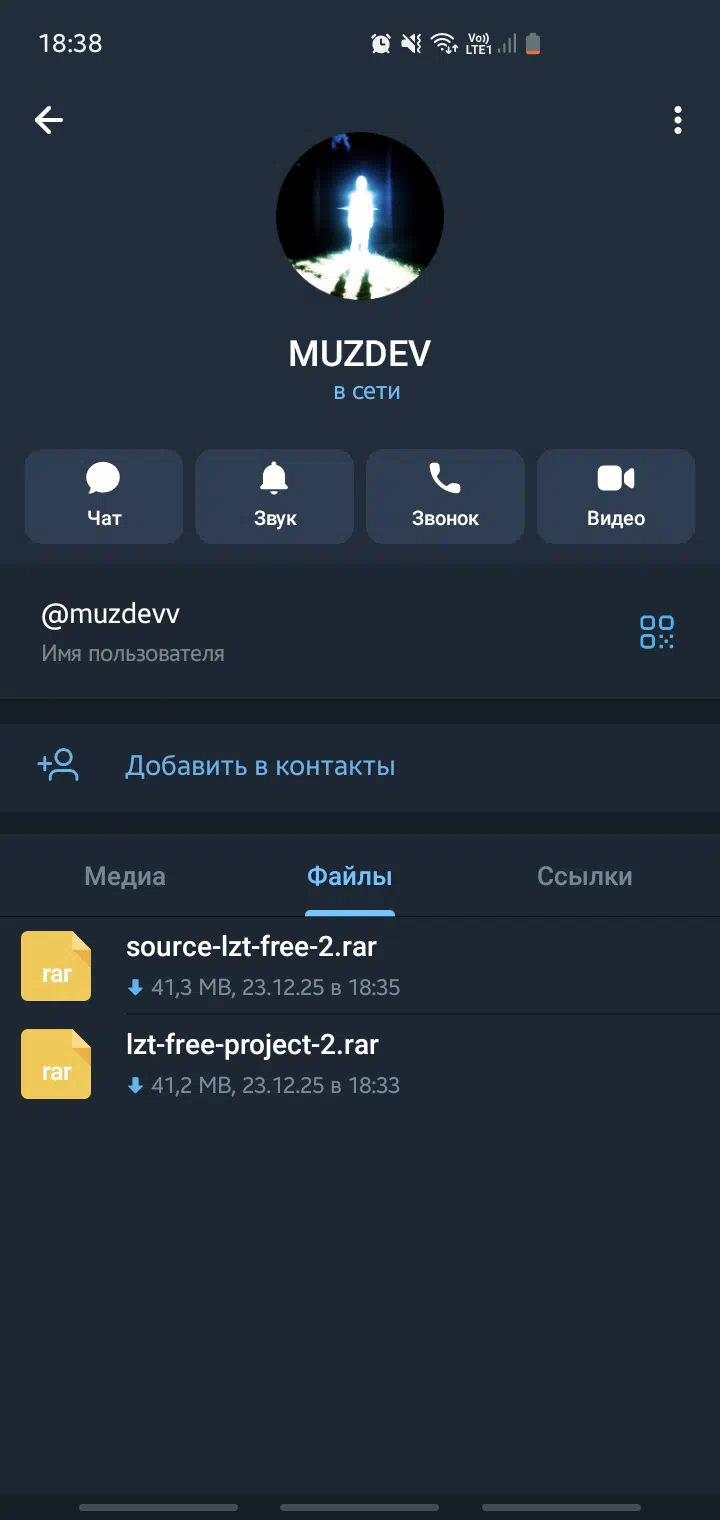Open the Чат button

(104, 496)
